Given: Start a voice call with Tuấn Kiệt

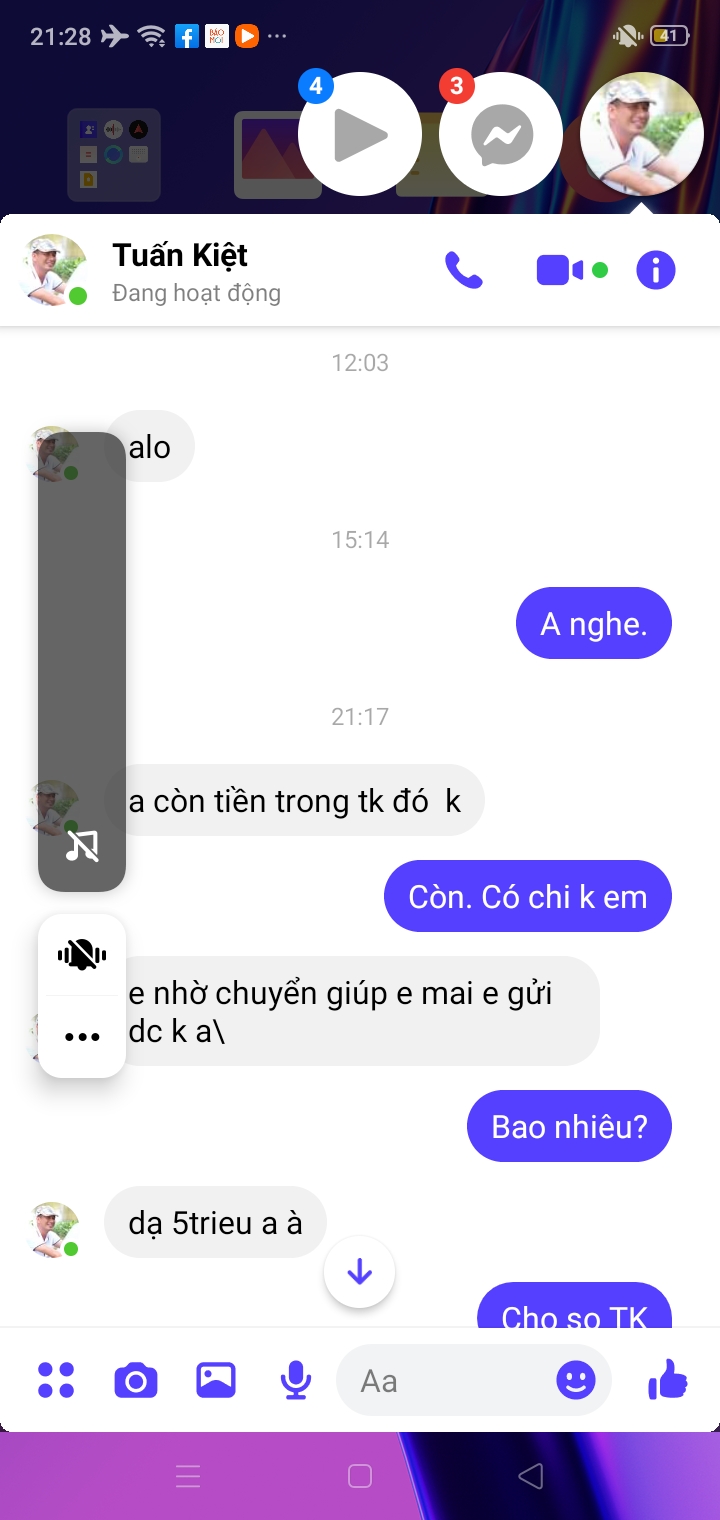Looking at the screenshot, I should coord(464,271).
